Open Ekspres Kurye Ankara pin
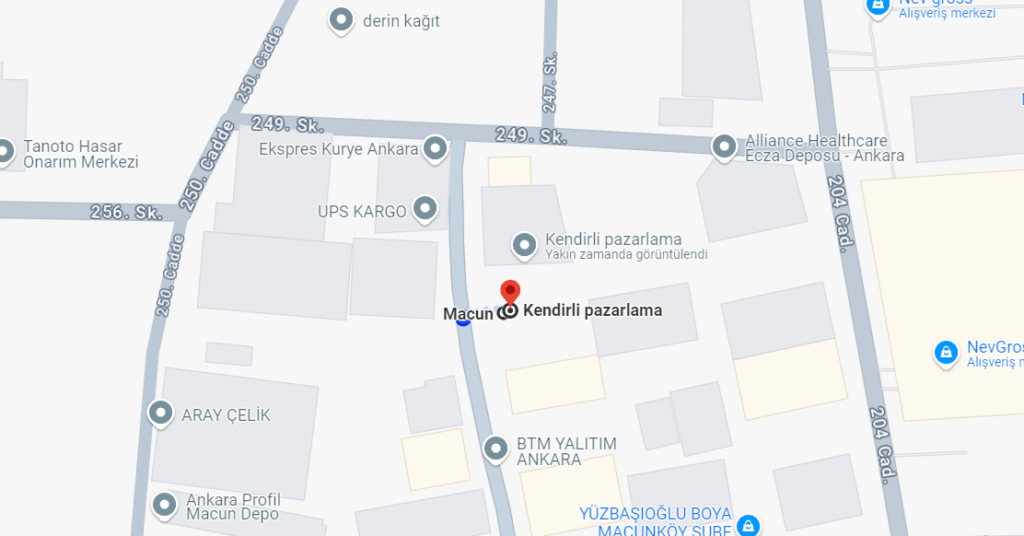The width and height of the screenshot is (1024, 536). pos(435,150)
